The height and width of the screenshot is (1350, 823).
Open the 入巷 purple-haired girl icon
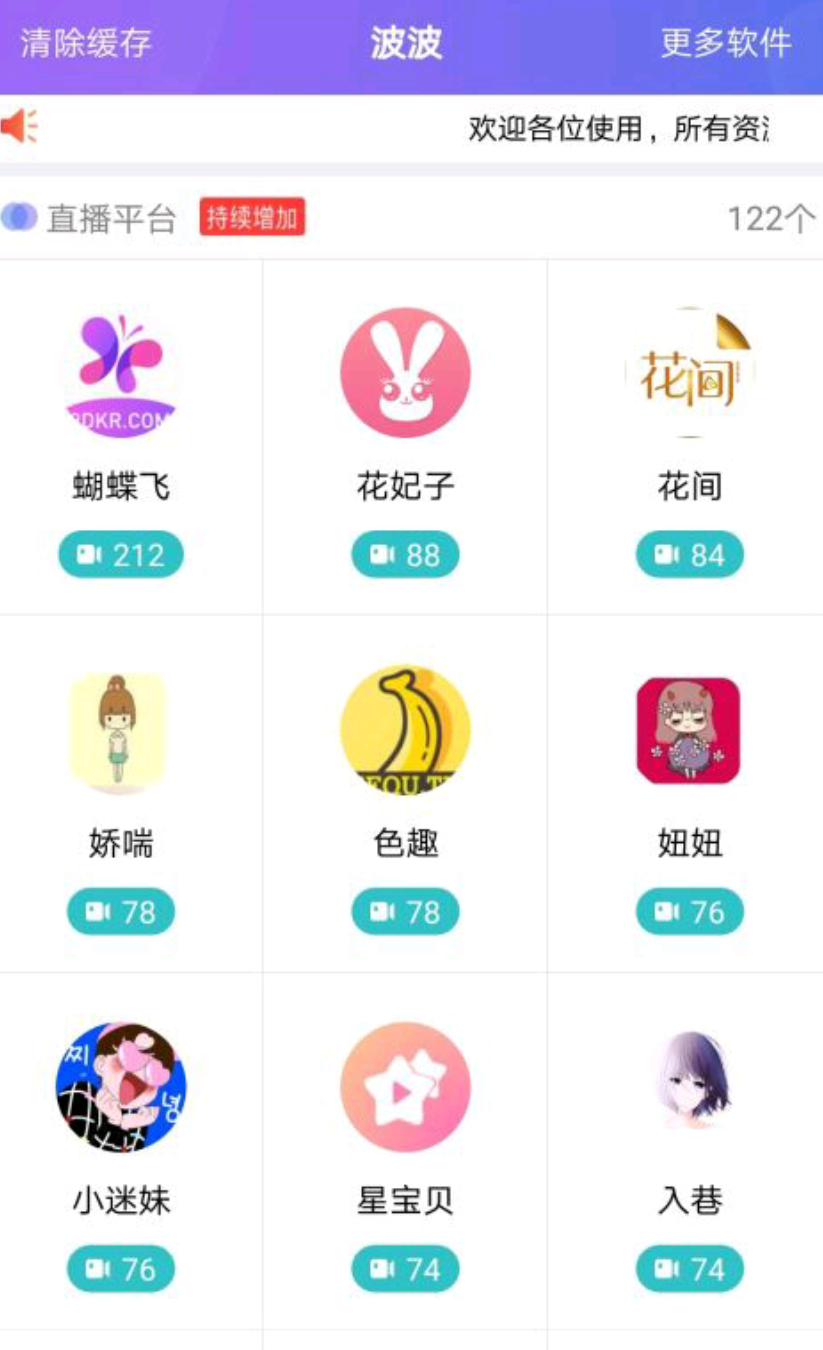[x=688, y=1087]
